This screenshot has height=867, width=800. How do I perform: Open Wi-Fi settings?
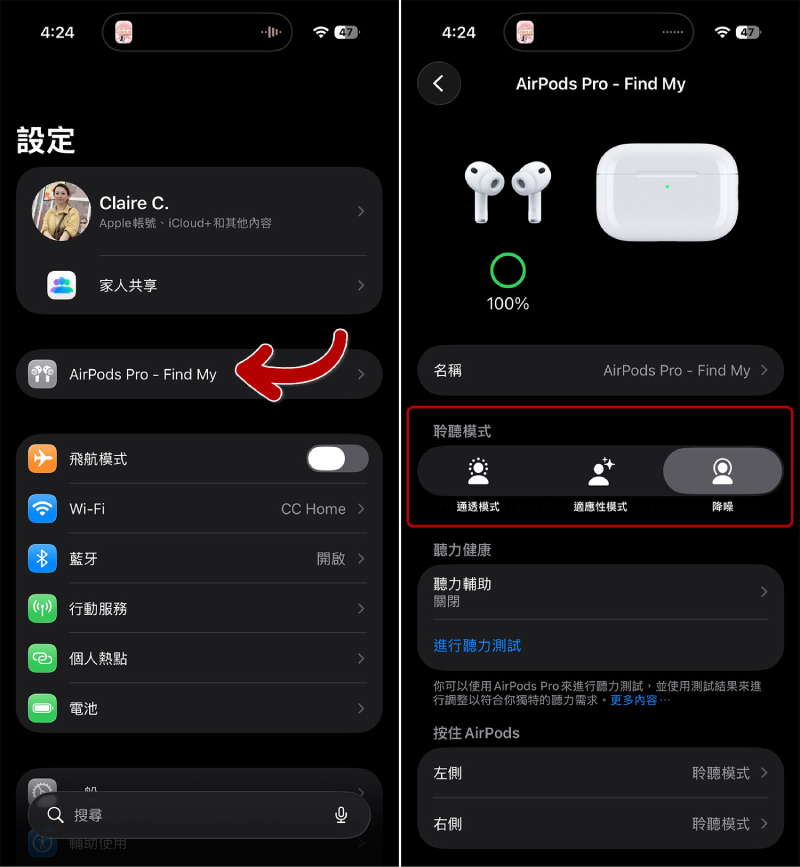pyautogui.click(x=200, y=509)
